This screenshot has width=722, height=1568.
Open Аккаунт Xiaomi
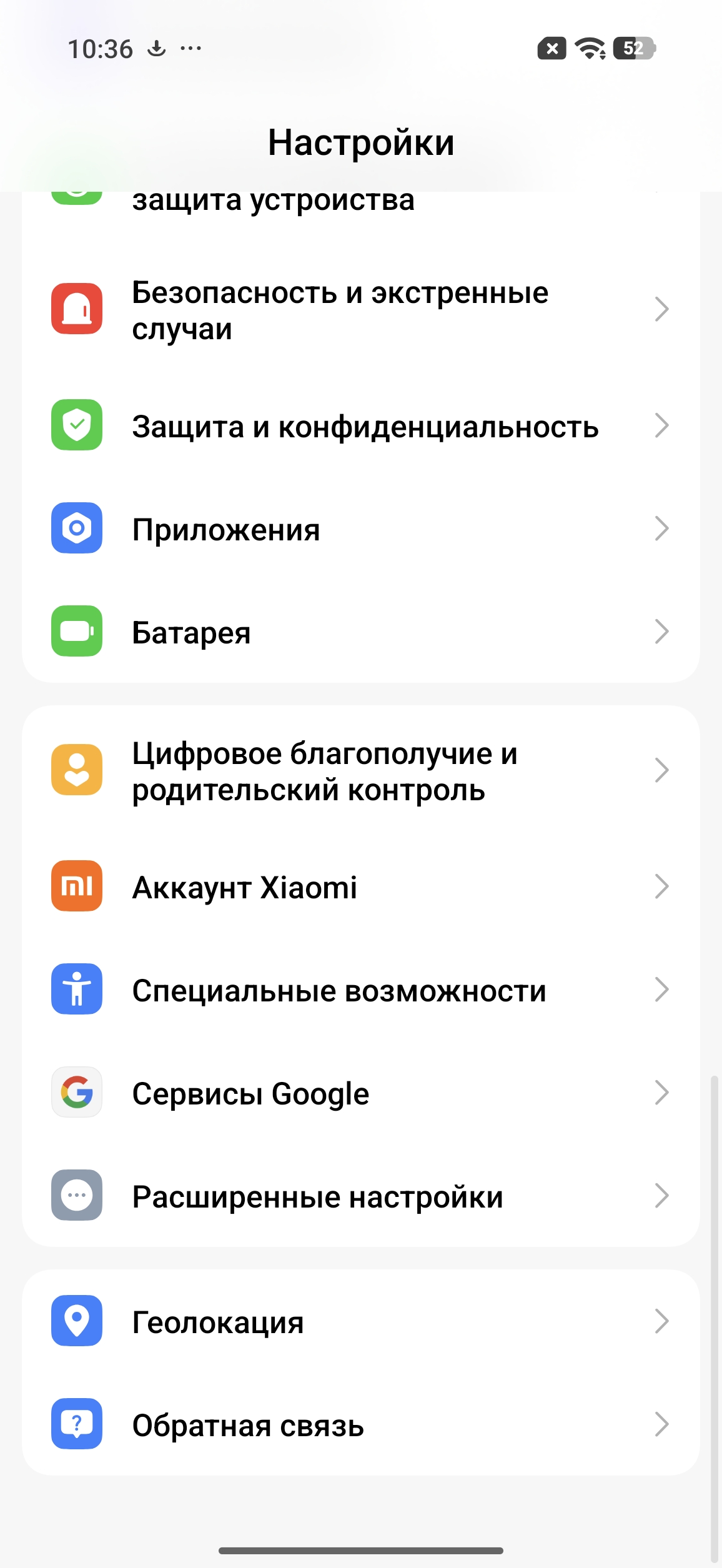(x=361, y=886)
